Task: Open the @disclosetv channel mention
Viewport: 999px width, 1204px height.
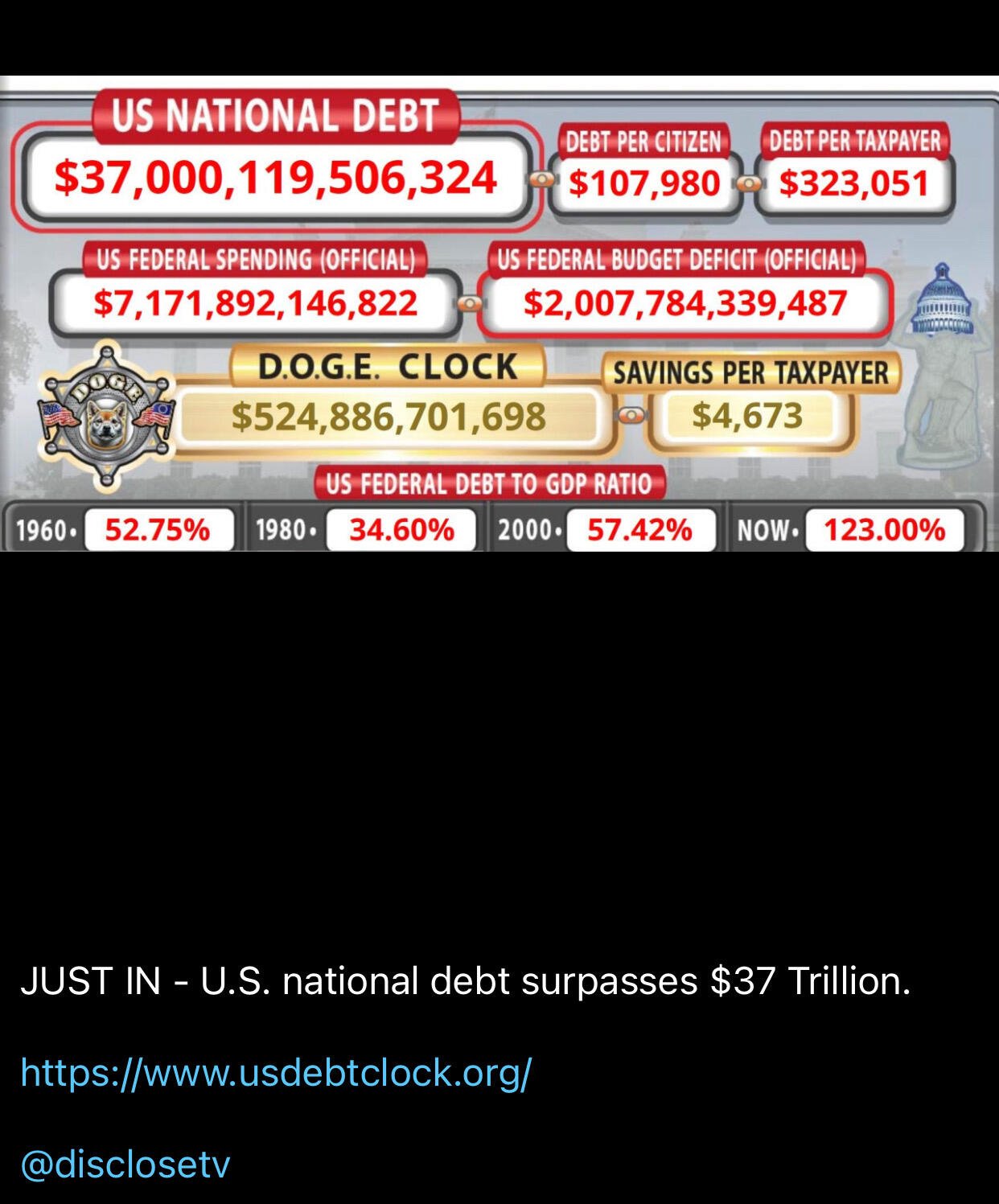Action: (125, 1163)
